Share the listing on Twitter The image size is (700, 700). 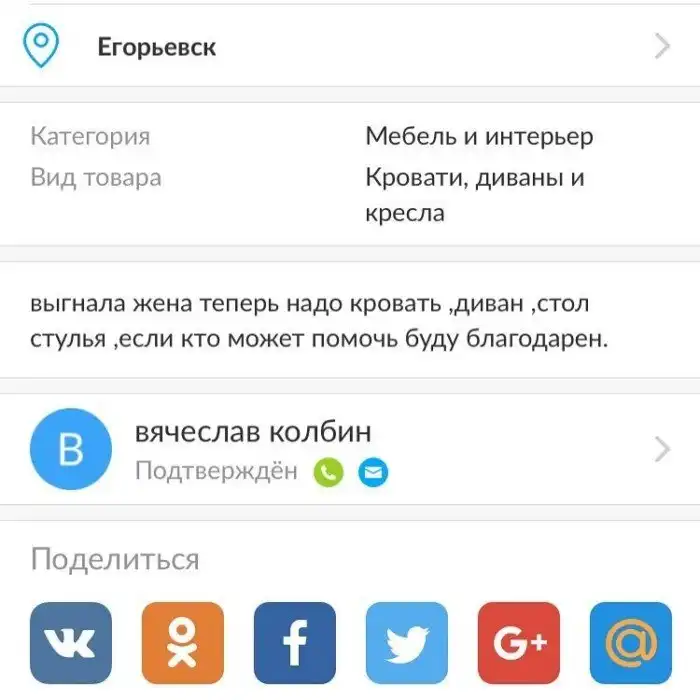[407, 643]
